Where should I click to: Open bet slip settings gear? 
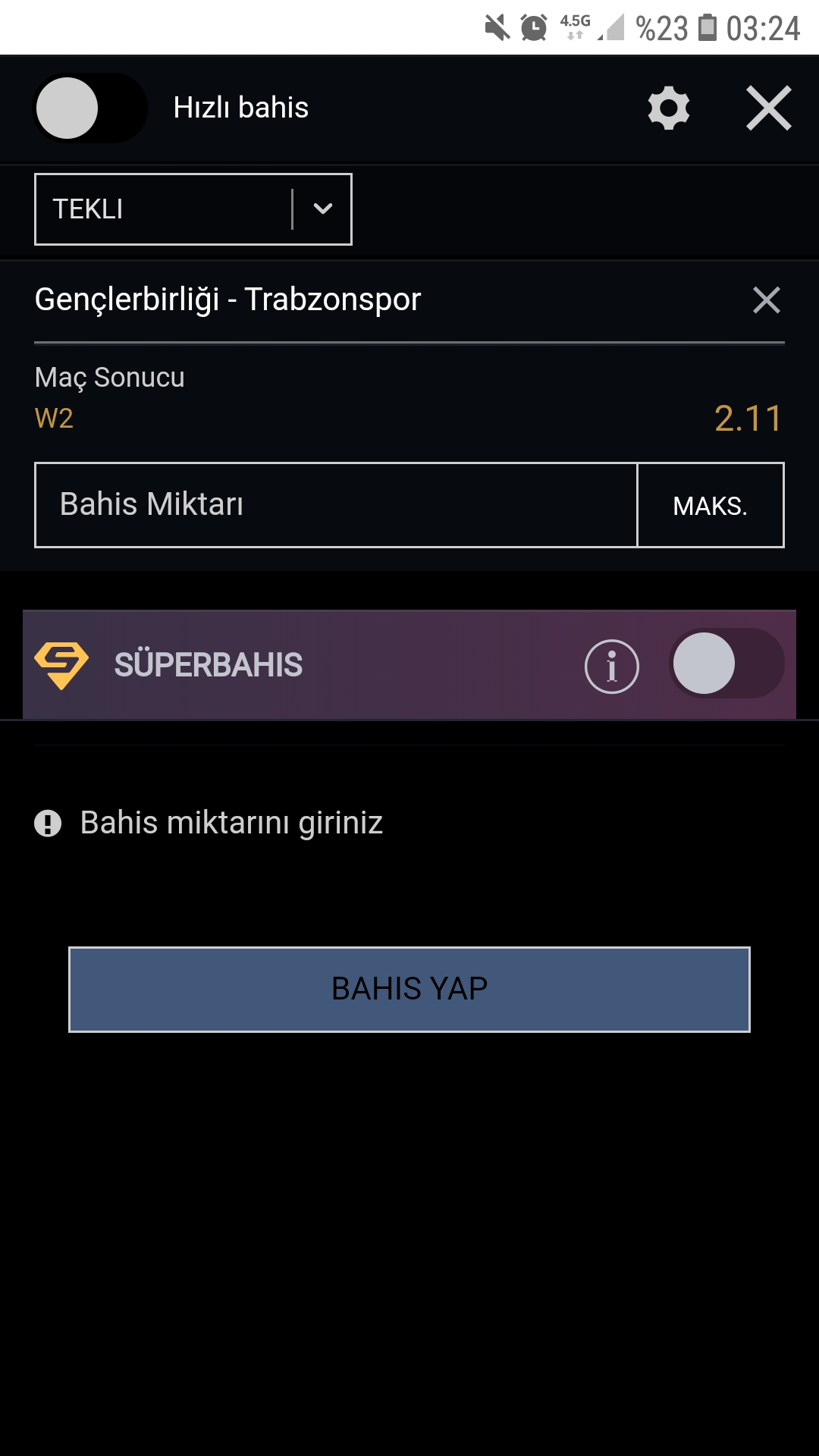click(669, 108)
